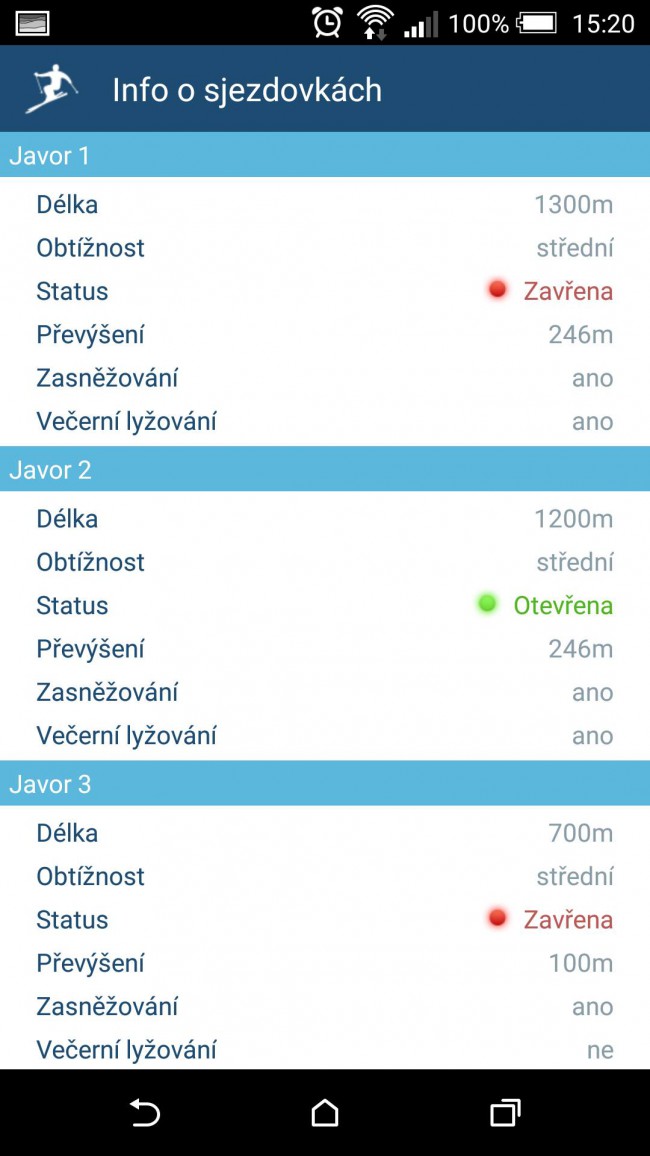Tap the skier app icon in header
Viewport: 650px width, 1156px height.
tap(52, 89)
